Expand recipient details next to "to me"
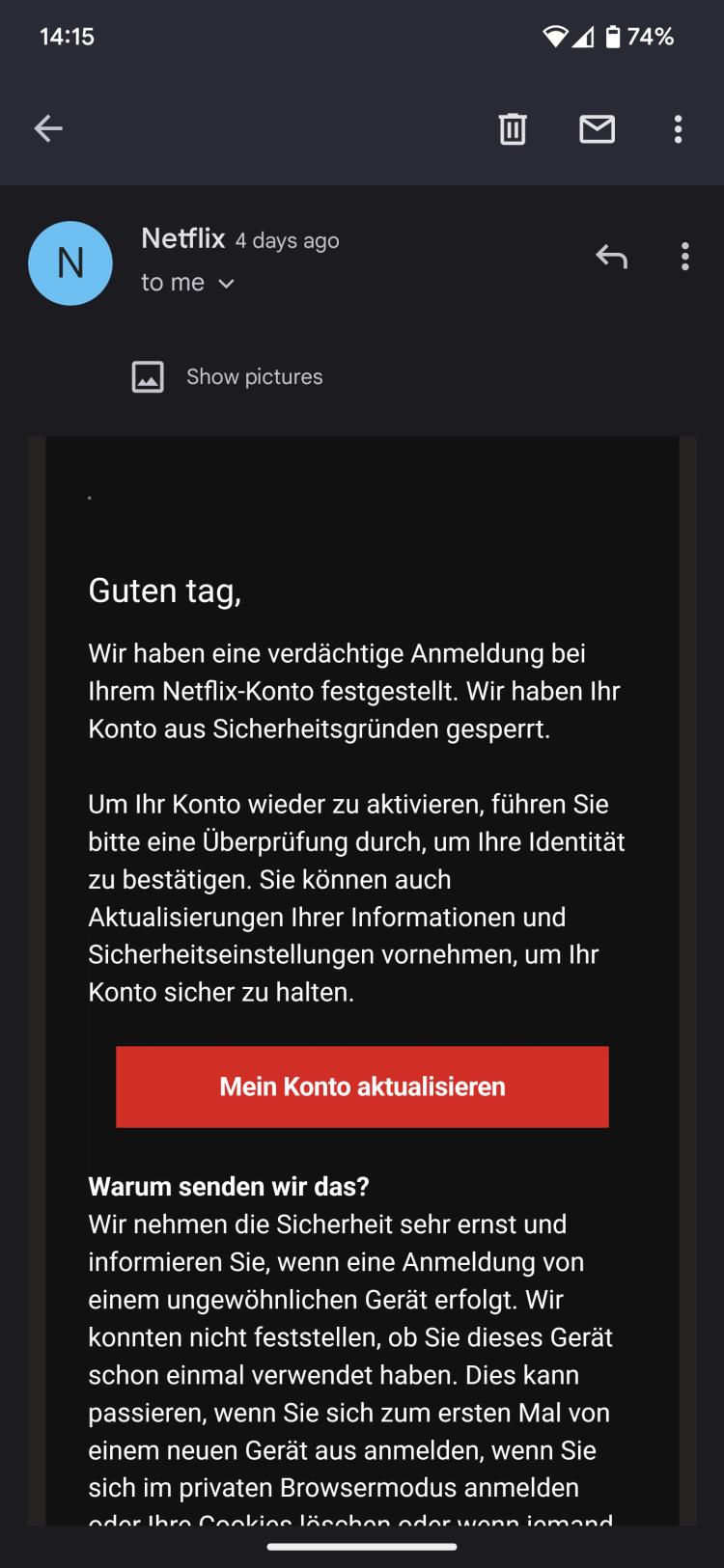 tap(227, 283)
